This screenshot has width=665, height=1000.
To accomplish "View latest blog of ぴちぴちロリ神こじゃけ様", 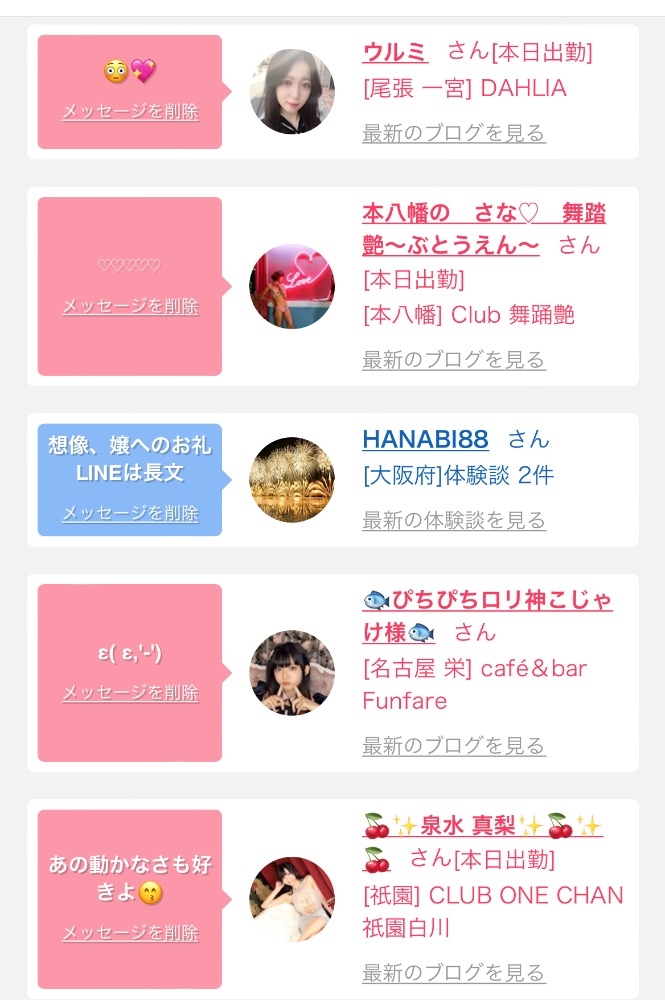I will click(x=453, y=746).
